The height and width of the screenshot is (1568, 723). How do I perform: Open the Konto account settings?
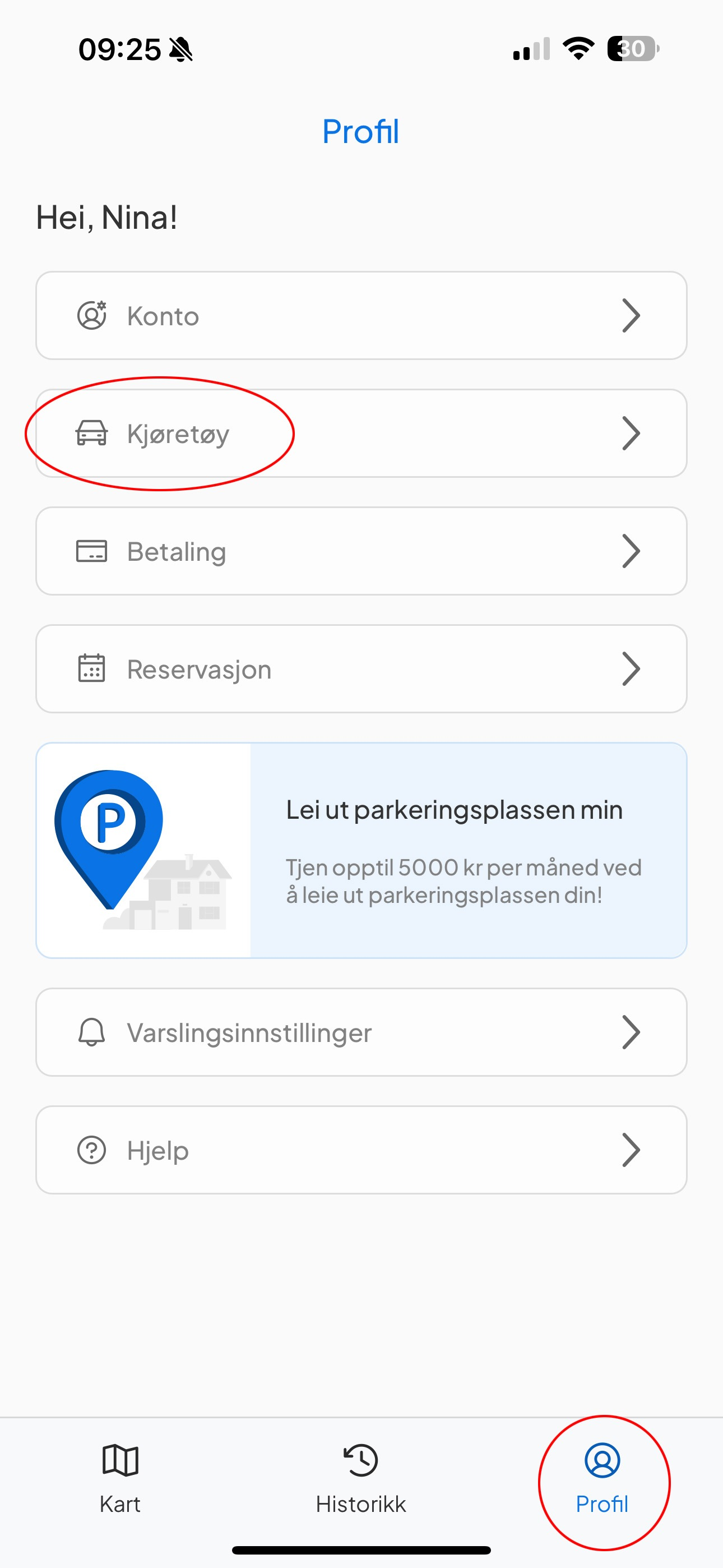pyautogui.click(x=361, y=316)
